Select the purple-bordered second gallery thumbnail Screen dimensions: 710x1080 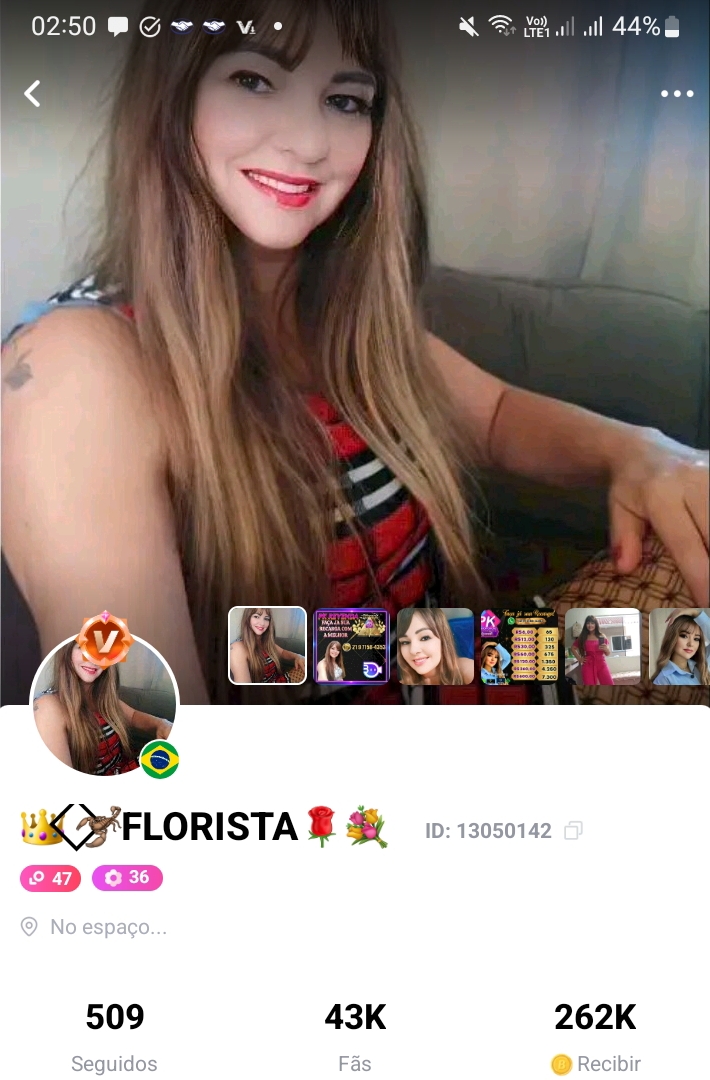click(x=351, y=646)
